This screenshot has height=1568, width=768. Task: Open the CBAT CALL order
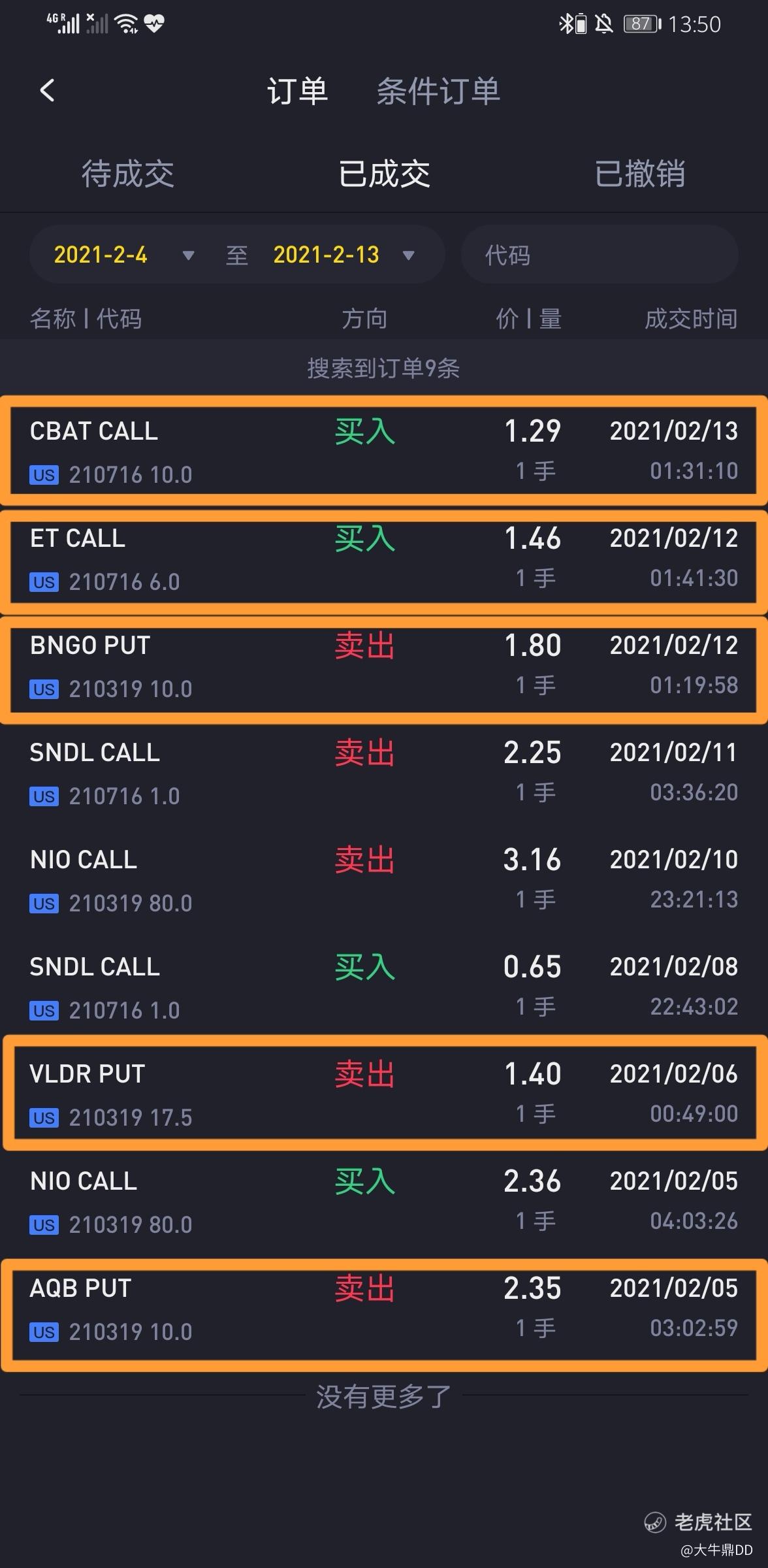pyautogui.click(x=384, y=451)
